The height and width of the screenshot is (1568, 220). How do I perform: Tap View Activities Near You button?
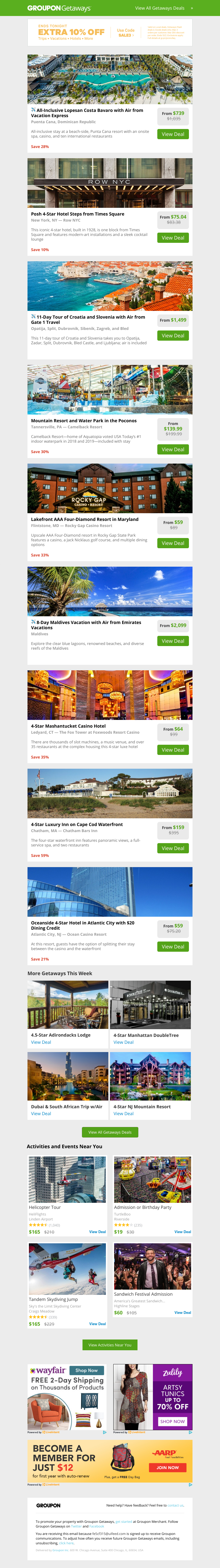110,1344
